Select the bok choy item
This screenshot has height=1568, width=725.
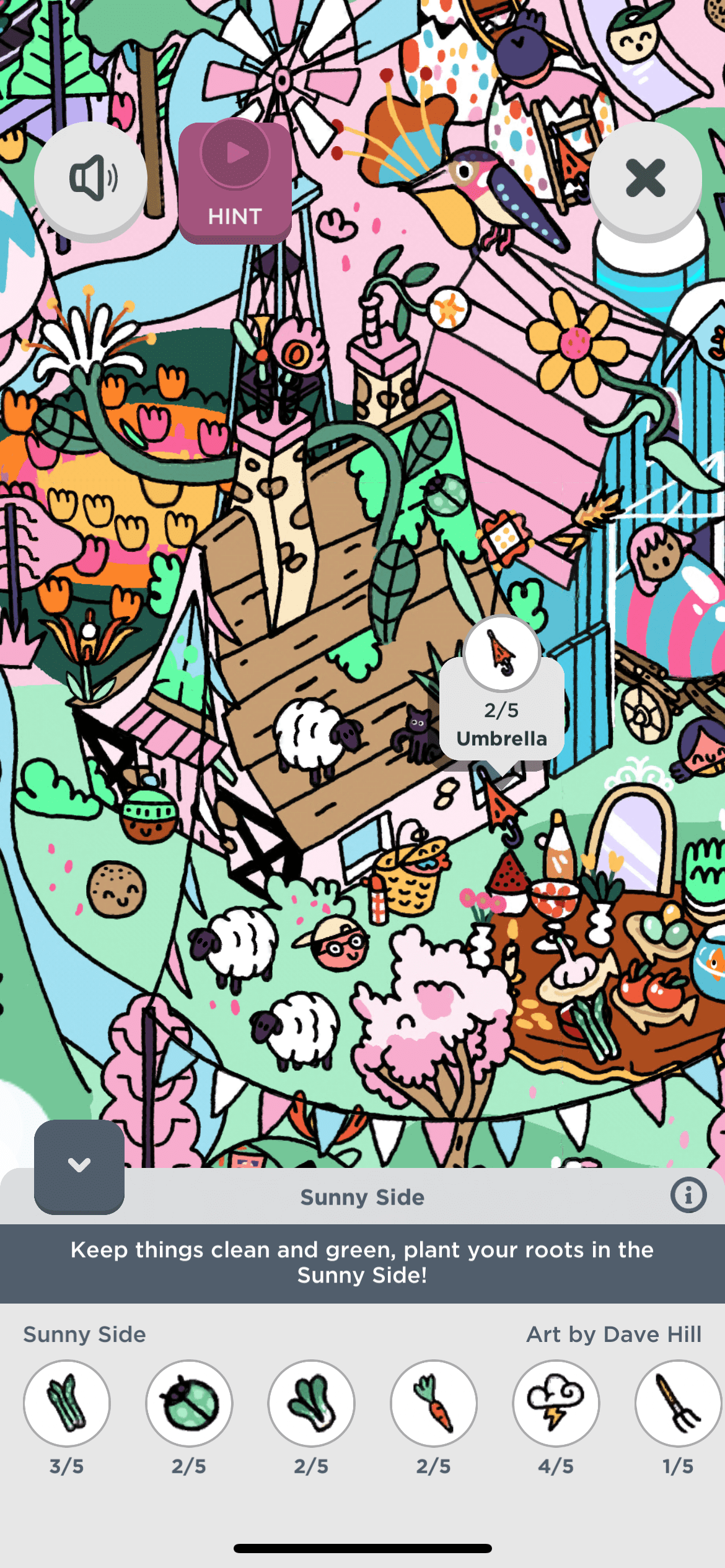311,1403
